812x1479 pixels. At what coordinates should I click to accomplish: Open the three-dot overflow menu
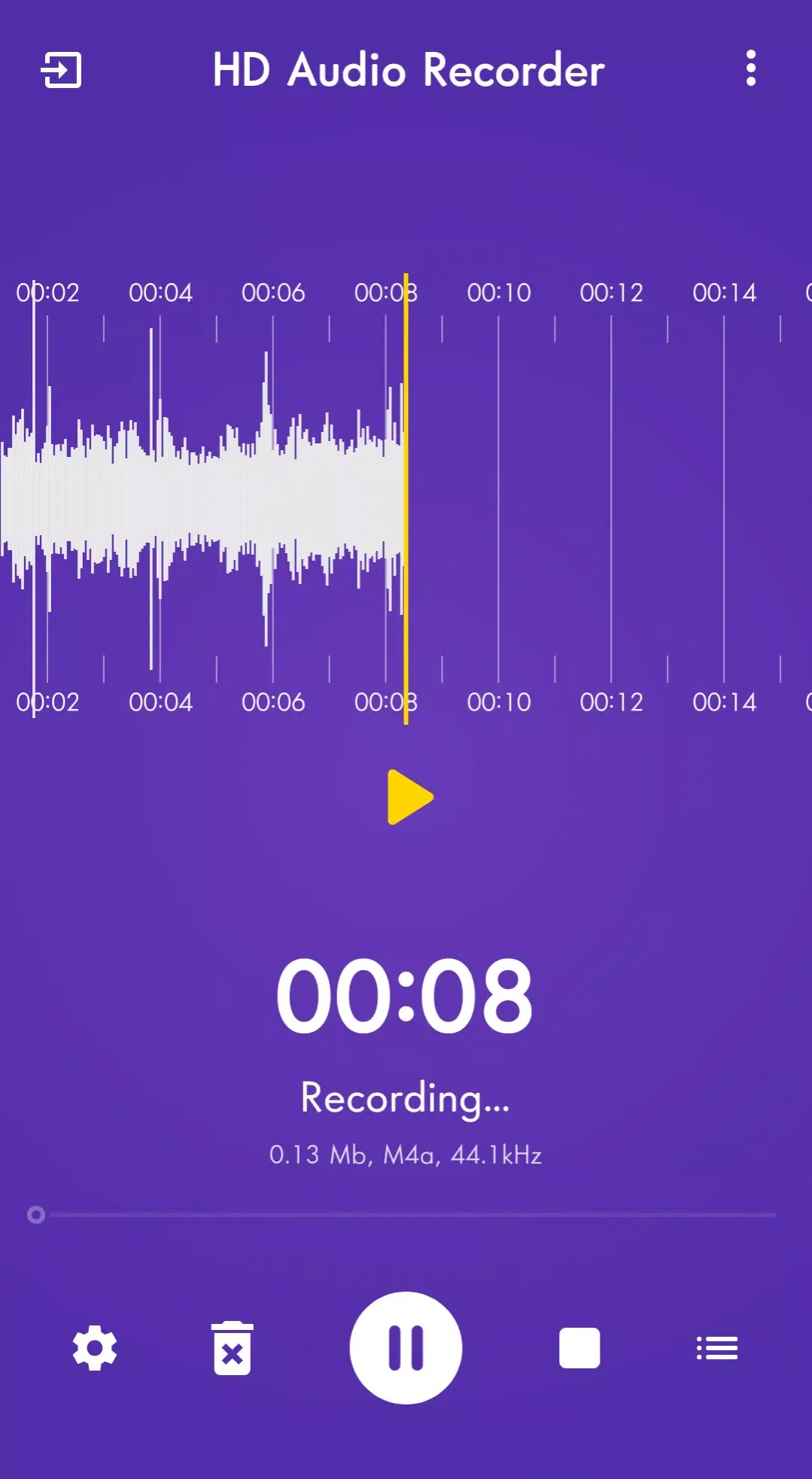pyautogui.click(x=750, y=68)
